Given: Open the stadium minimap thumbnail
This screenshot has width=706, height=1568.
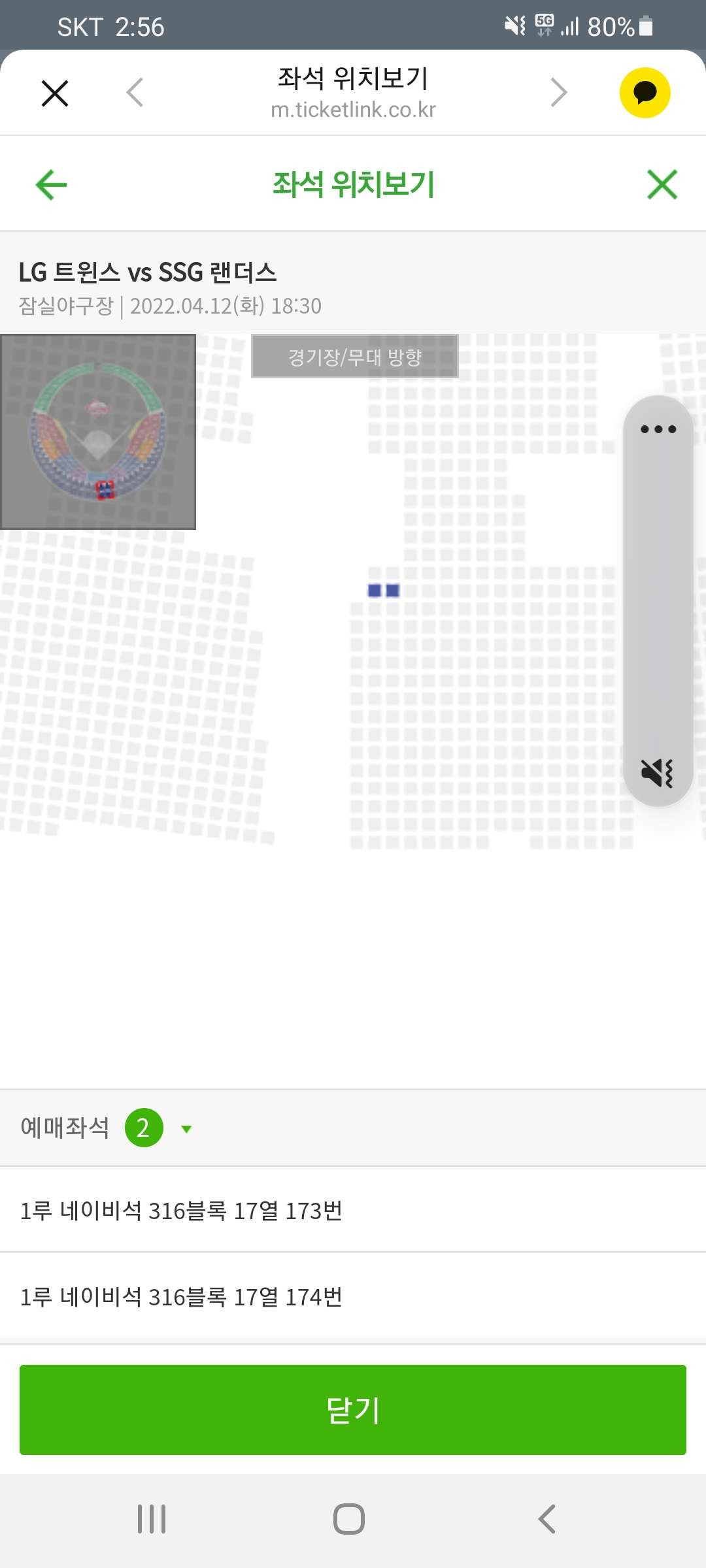Looking at the screenshot, I should click(x=98, y=432).
